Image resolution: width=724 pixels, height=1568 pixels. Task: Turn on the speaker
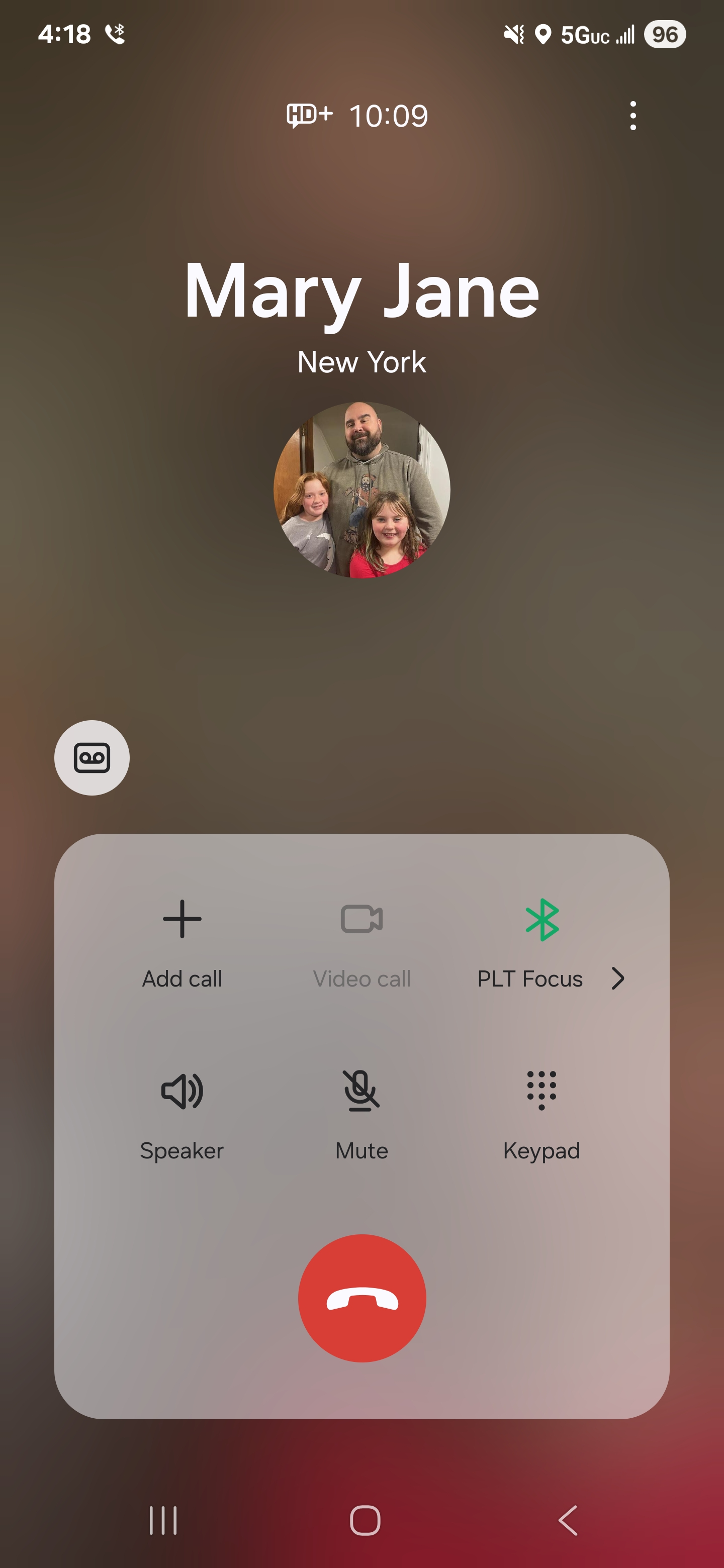[182, 1110]
